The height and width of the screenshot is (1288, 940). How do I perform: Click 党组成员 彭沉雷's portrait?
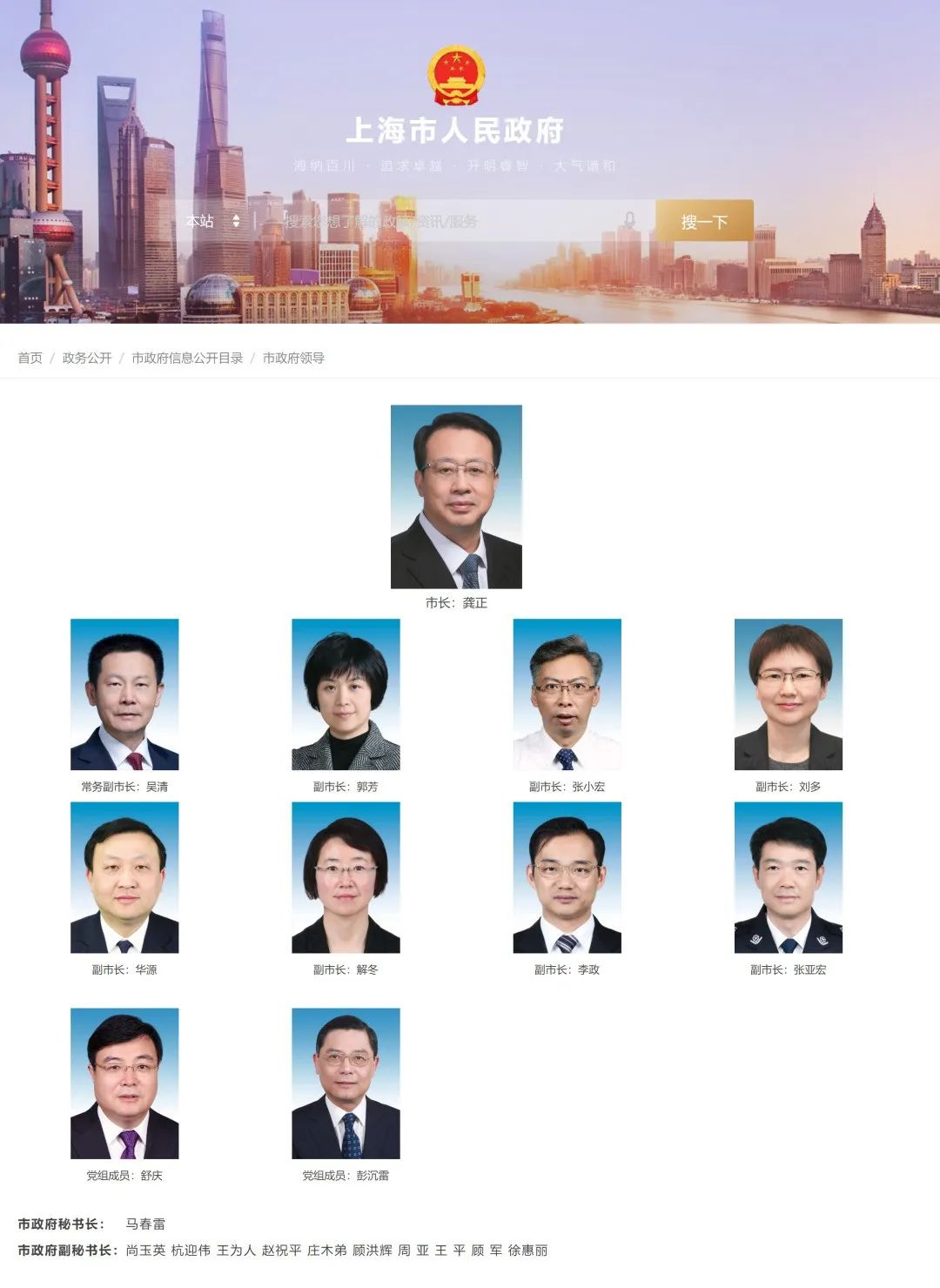pos(348,1083)
